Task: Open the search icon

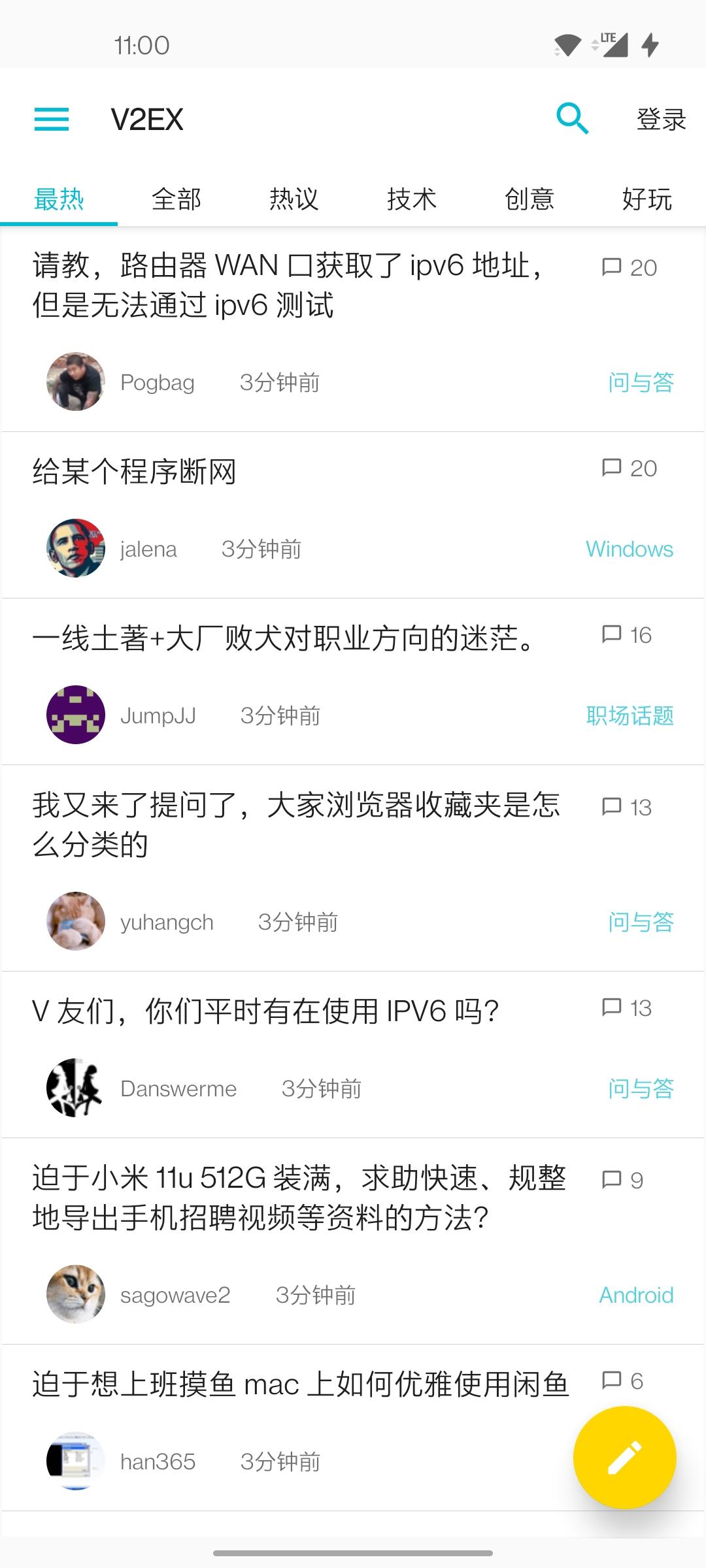Action: pos(572,119)
